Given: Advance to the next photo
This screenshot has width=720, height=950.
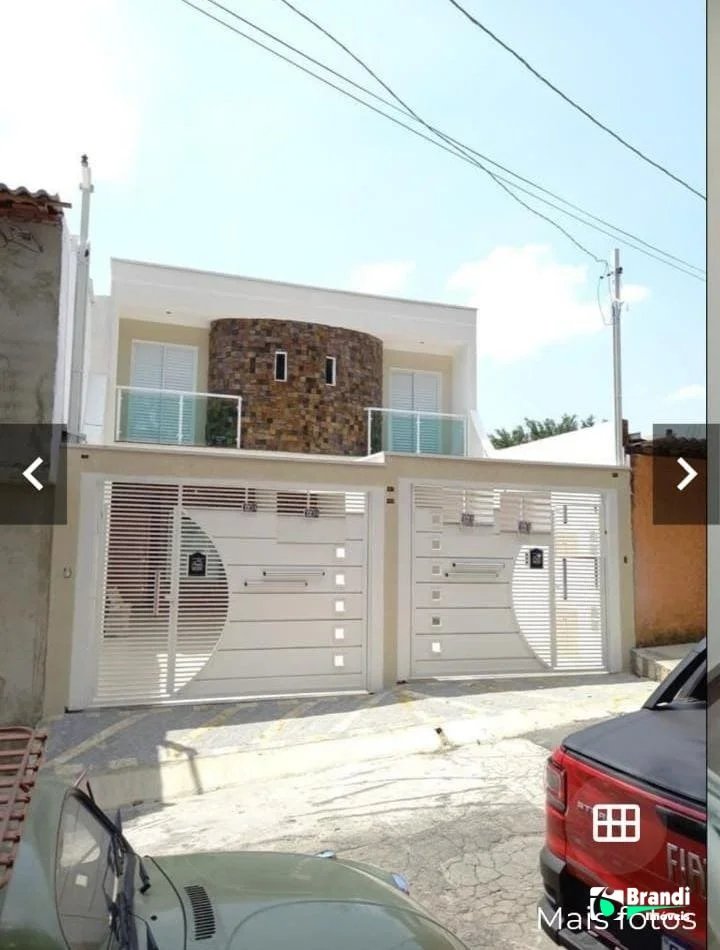Looking at the screenshot, I should [x=685, y=474].
